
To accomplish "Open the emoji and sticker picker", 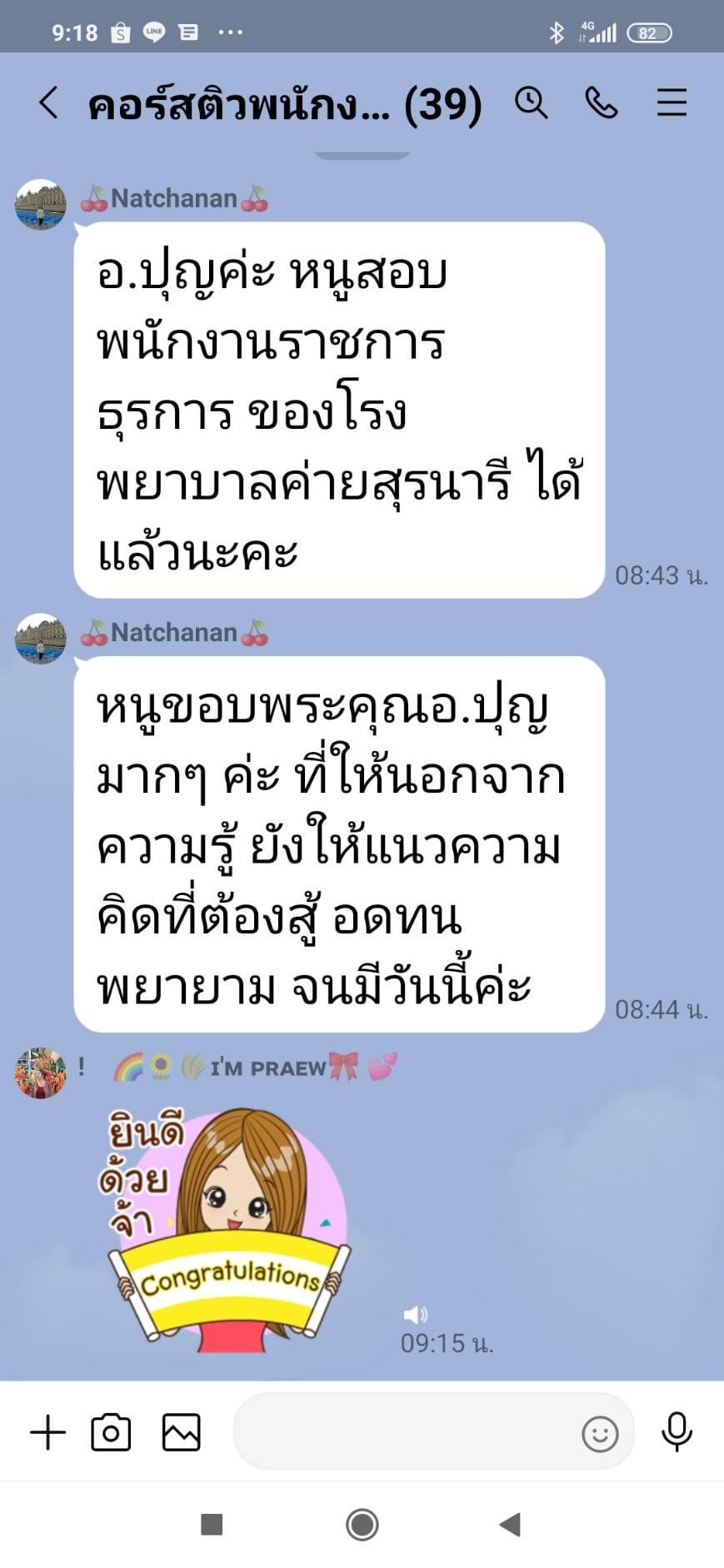I will click(x=600, y=1434).
